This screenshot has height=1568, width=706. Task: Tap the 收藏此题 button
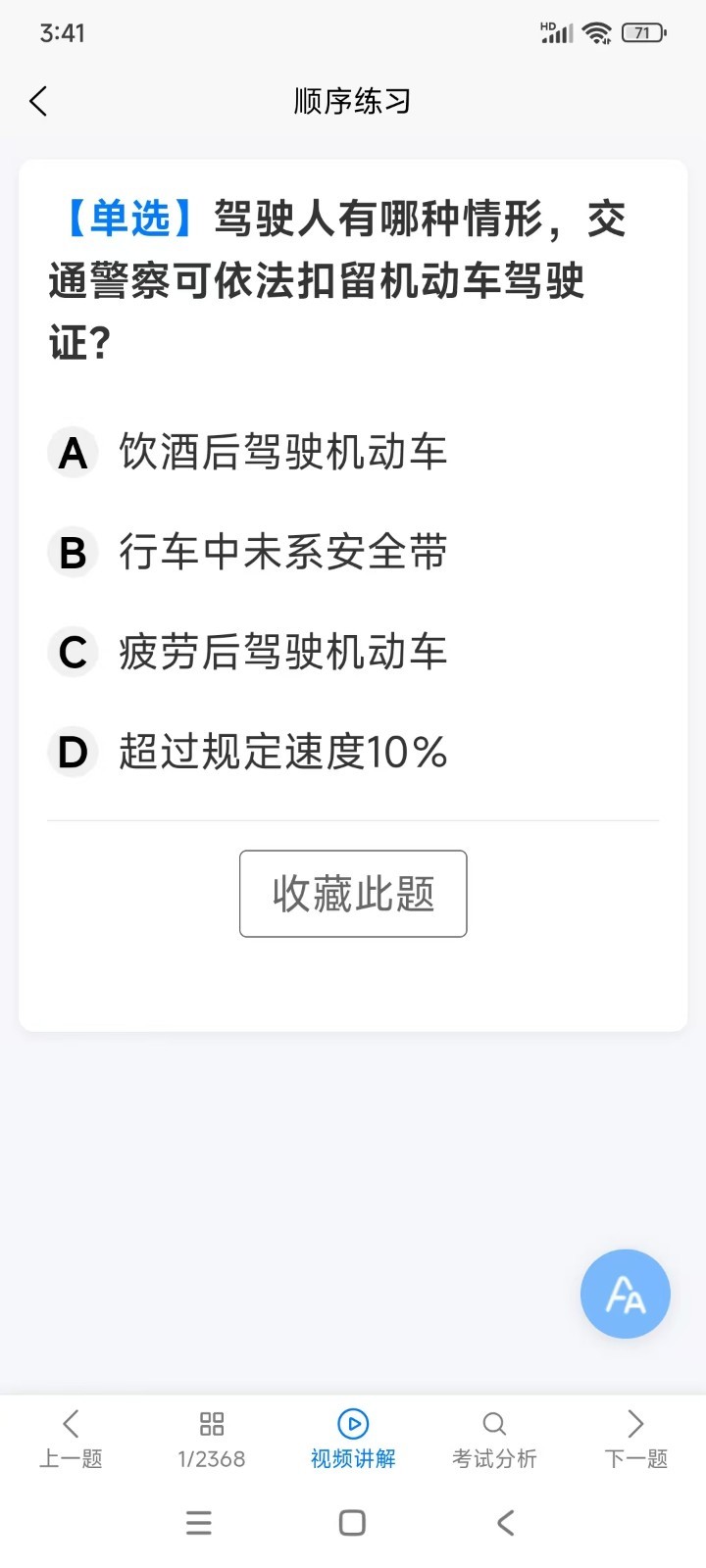(353, 894)
